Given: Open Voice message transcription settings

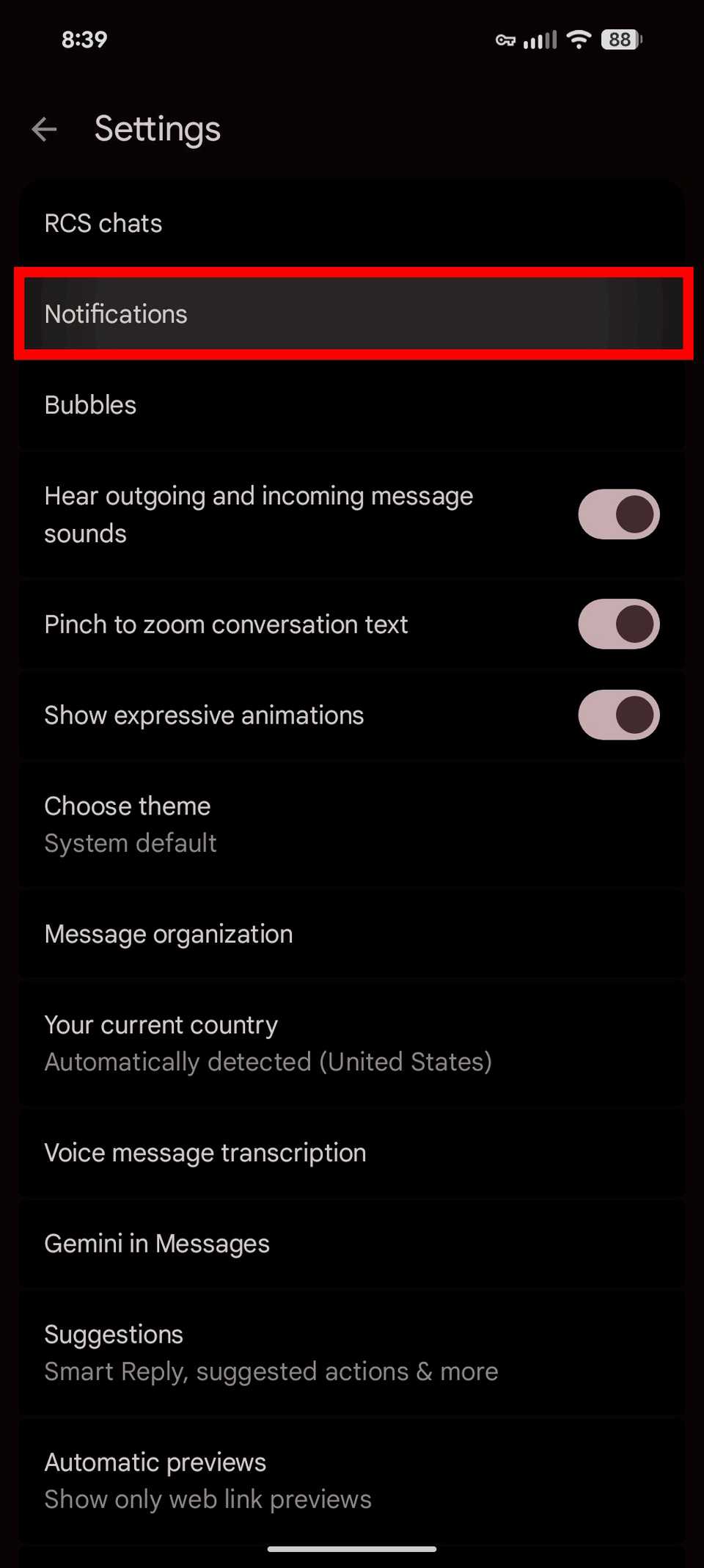Looking at the screenshot, I should pyautogui.click(x=352, y=1153).
